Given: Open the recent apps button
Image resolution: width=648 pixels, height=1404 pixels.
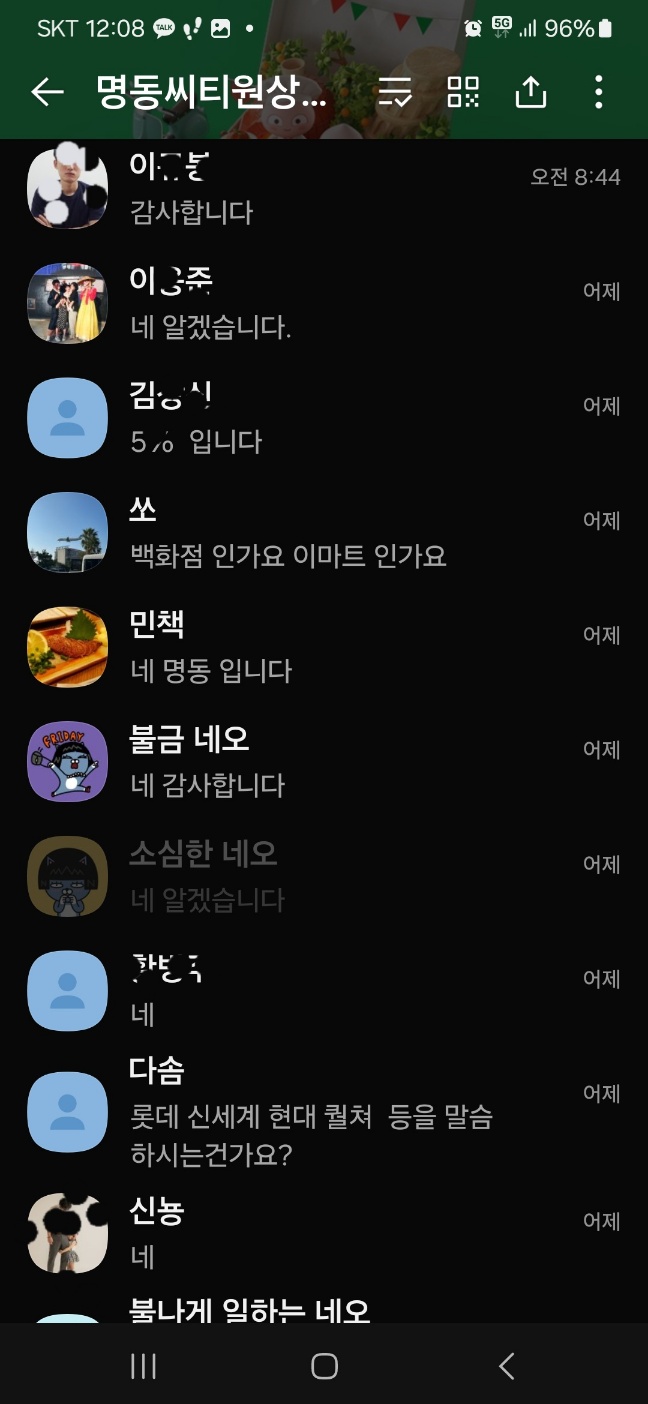Looking at the screenshot, I should [x=144, y=1366].
